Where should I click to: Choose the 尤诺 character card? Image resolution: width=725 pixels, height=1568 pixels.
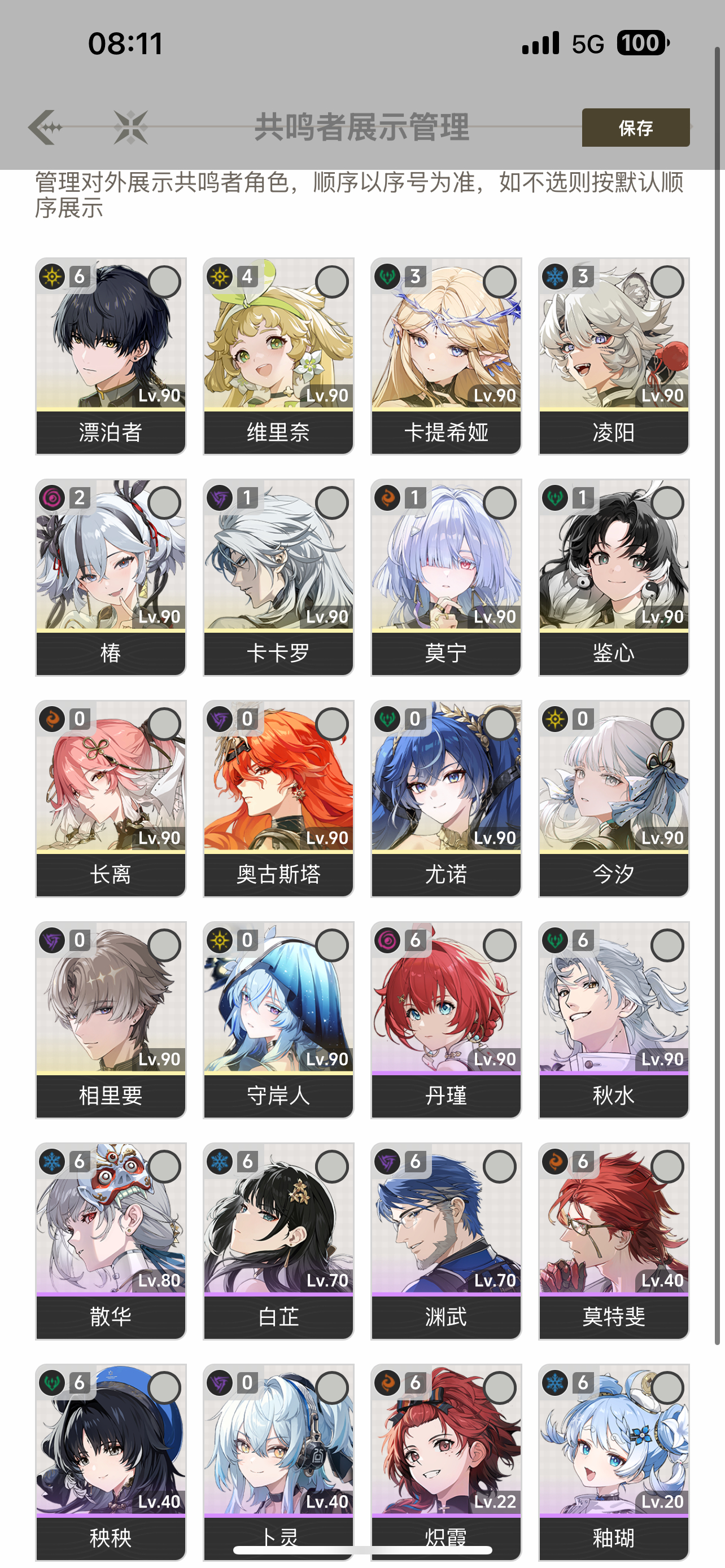click(446, 798)
